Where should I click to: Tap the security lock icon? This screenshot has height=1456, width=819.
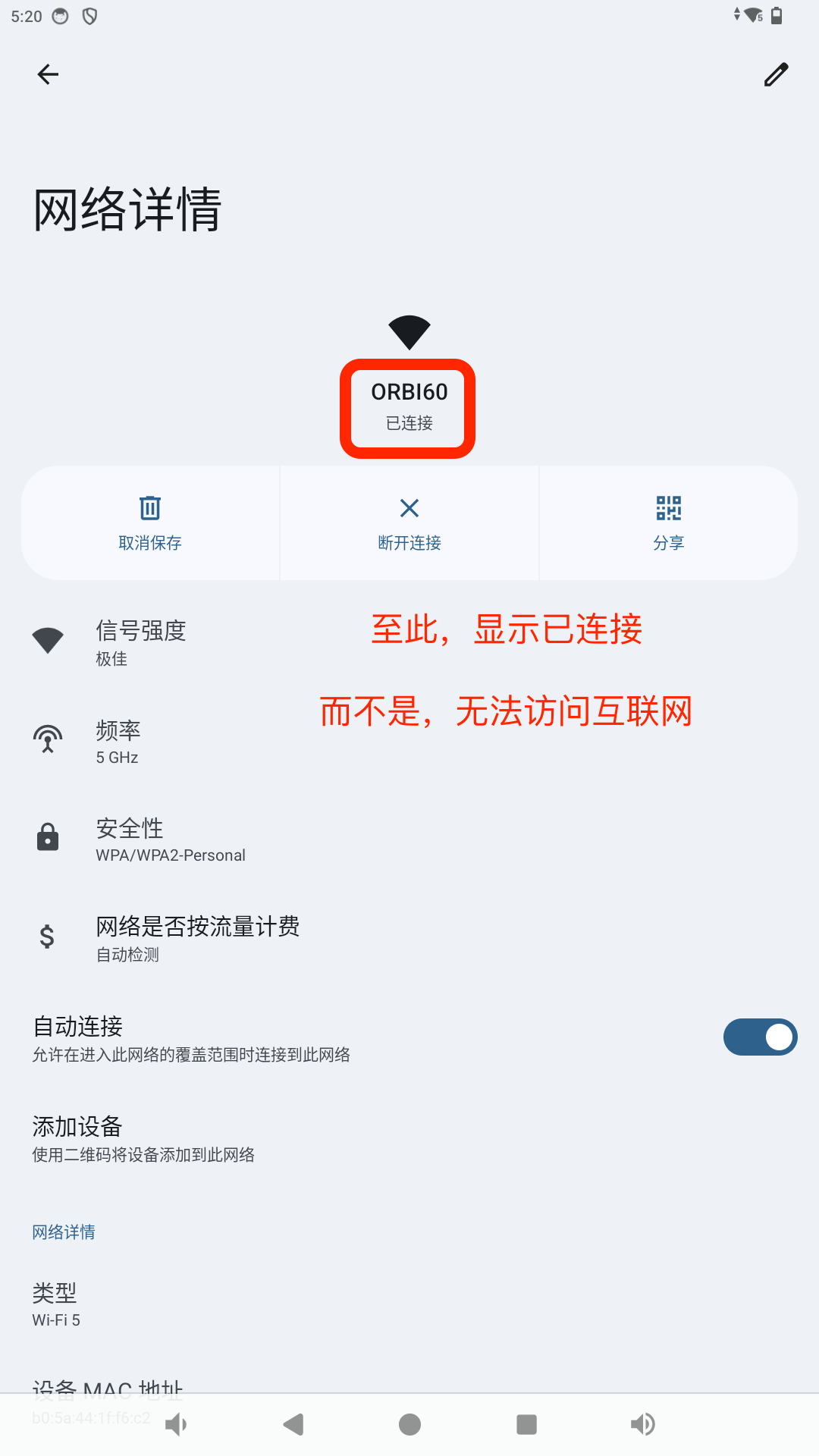tap(47, 836)
